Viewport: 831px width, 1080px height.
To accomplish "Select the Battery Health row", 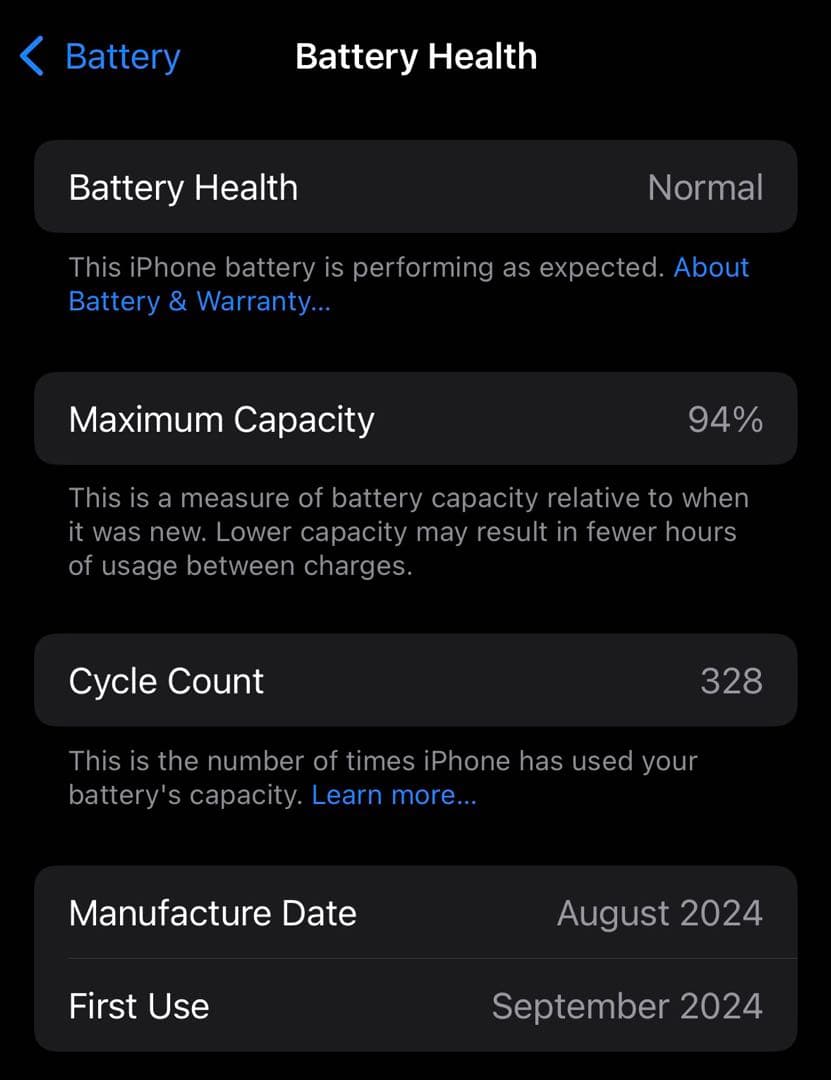I will [x=415, y=187].
